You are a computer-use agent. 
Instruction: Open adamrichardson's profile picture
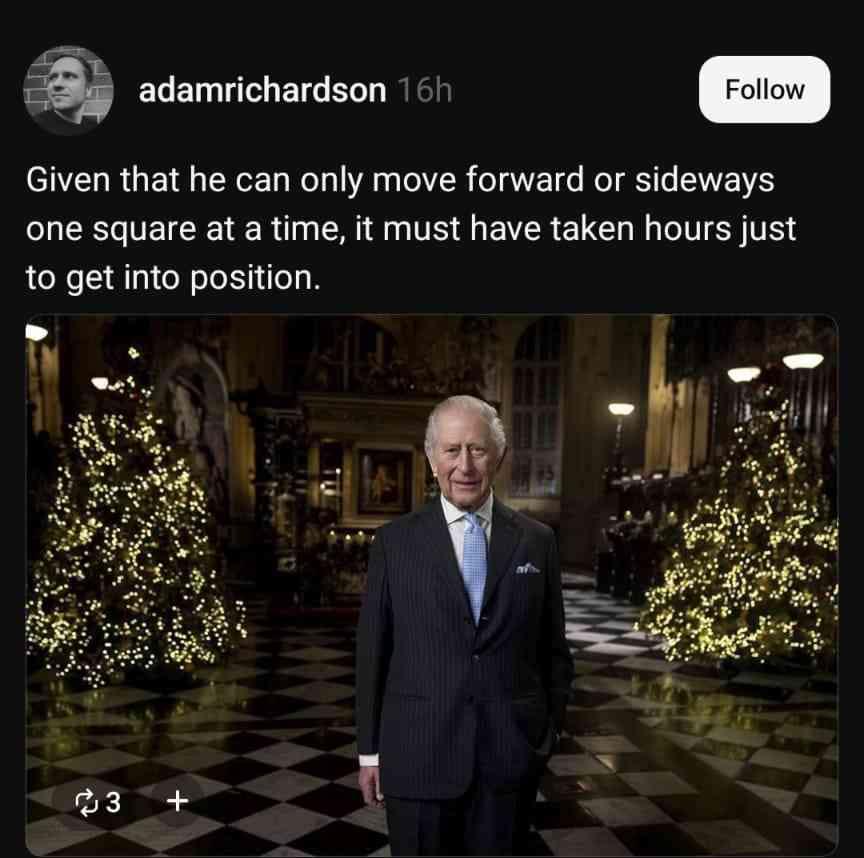68,90
